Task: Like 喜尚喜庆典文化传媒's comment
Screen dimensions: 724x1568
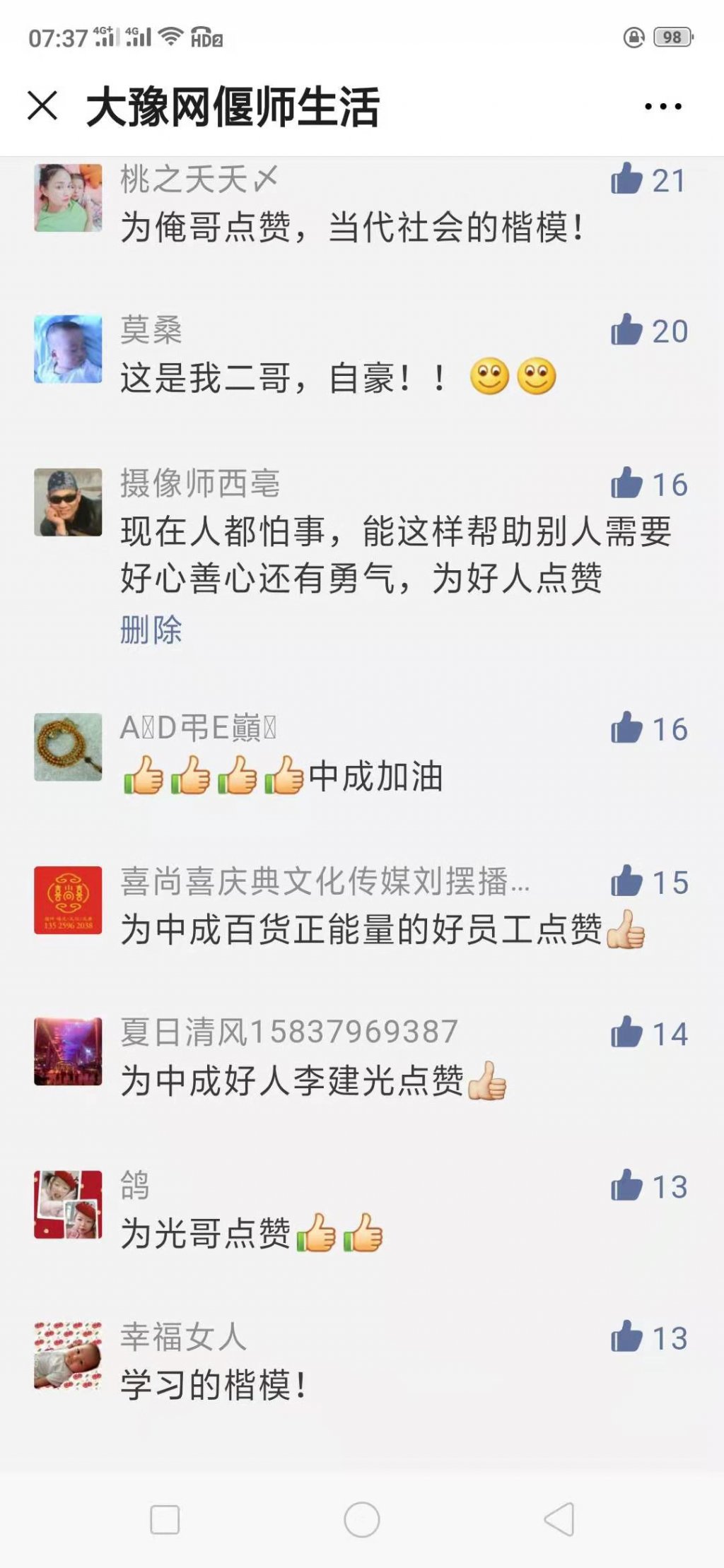Action: pos(627,881)
